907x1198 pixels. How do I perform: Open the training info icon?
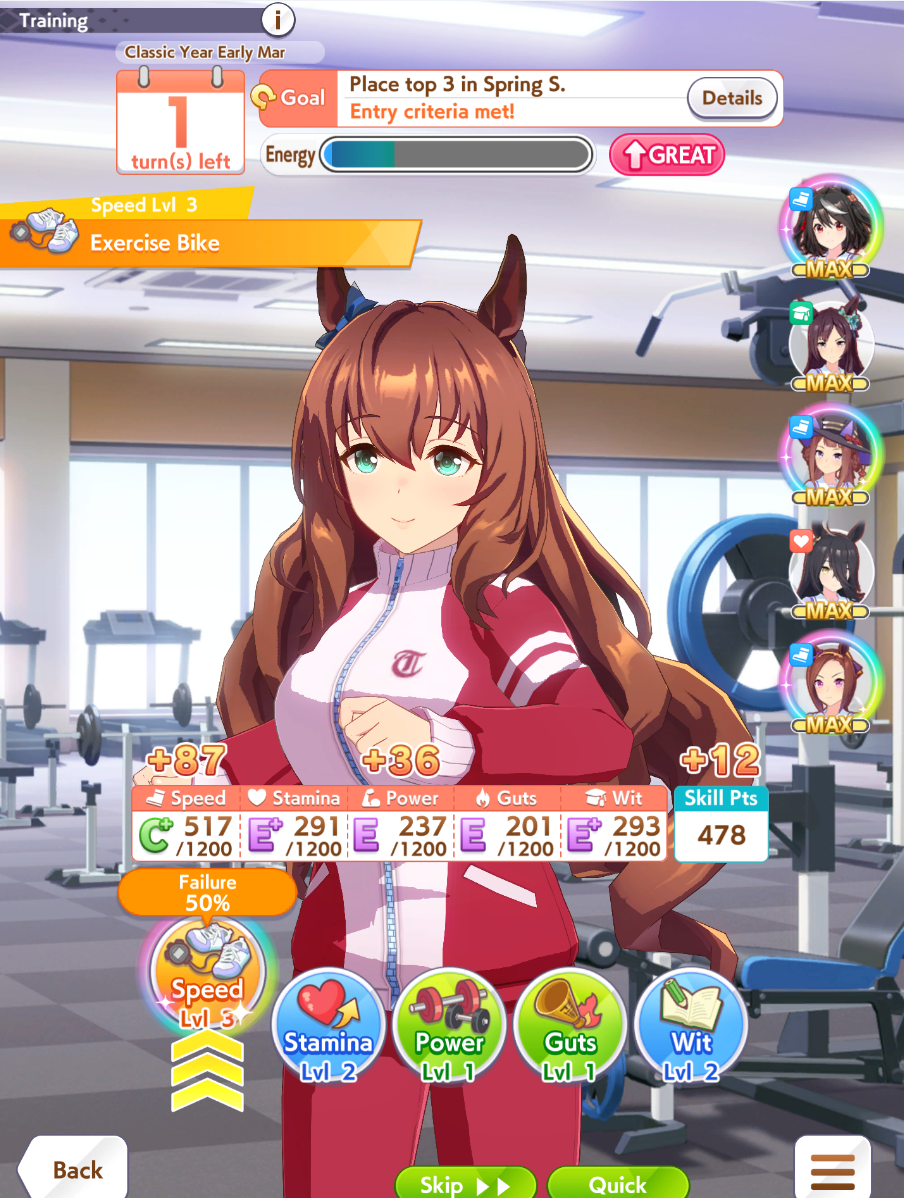(278, 19)
